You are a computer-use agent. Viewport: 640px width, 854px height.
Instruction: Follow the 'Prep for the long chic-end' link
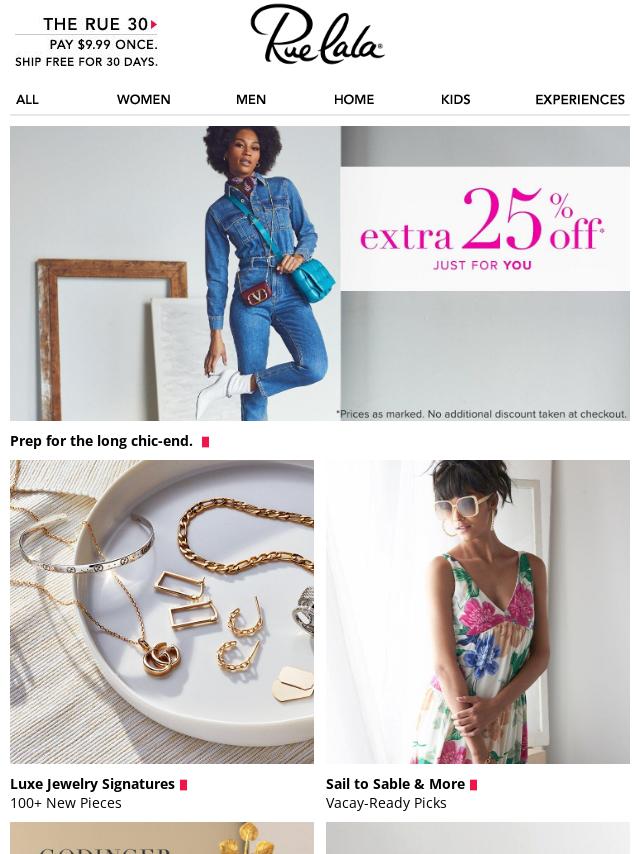tap(102, 441)
